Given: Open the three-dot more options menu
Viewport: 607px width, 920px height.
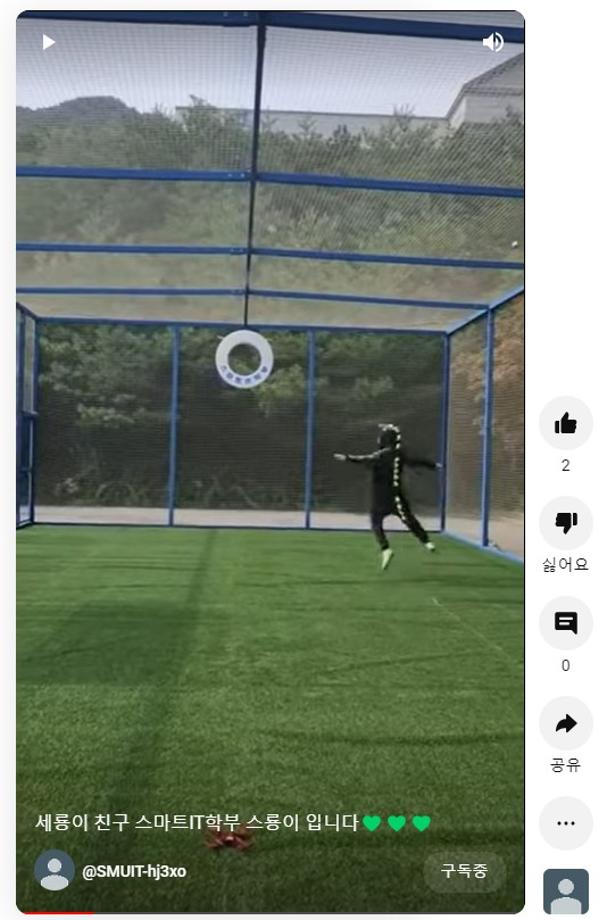Looking at the screenshot, I should pos(565,823).
